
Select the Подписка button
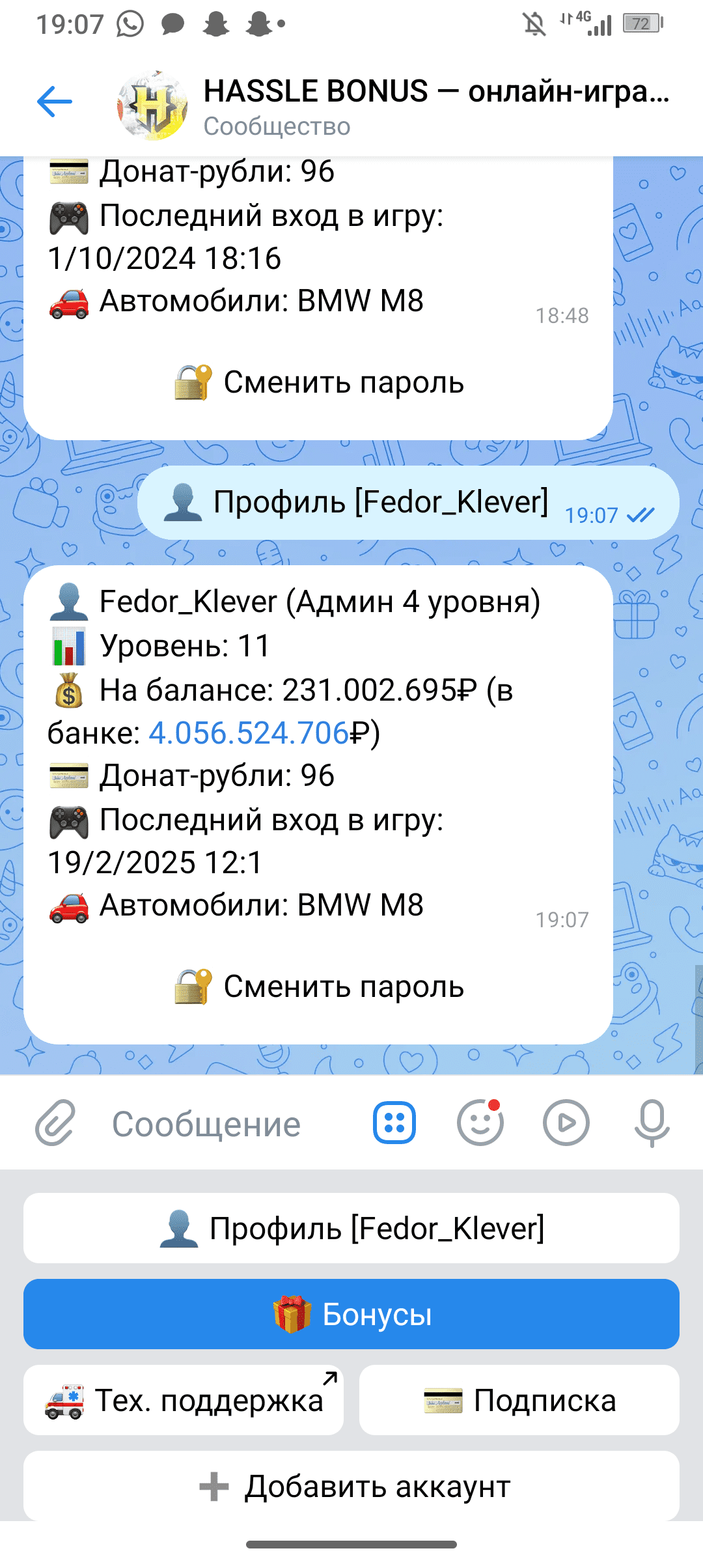pyautogui.click(x=519, y=1400)
